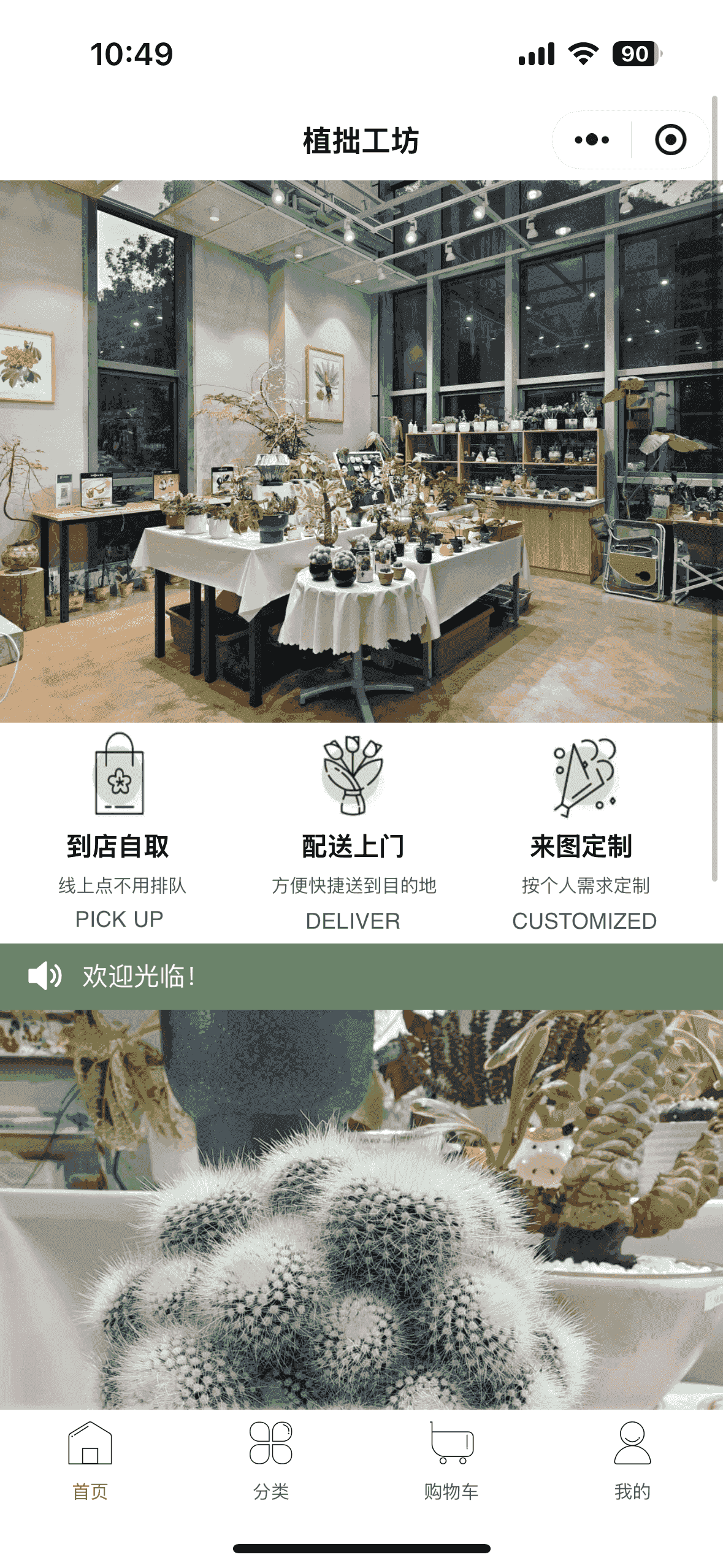The width and height of the screenshot is (723, 1568).
Task: Open the store interior banner image
Action: (361, 451)
